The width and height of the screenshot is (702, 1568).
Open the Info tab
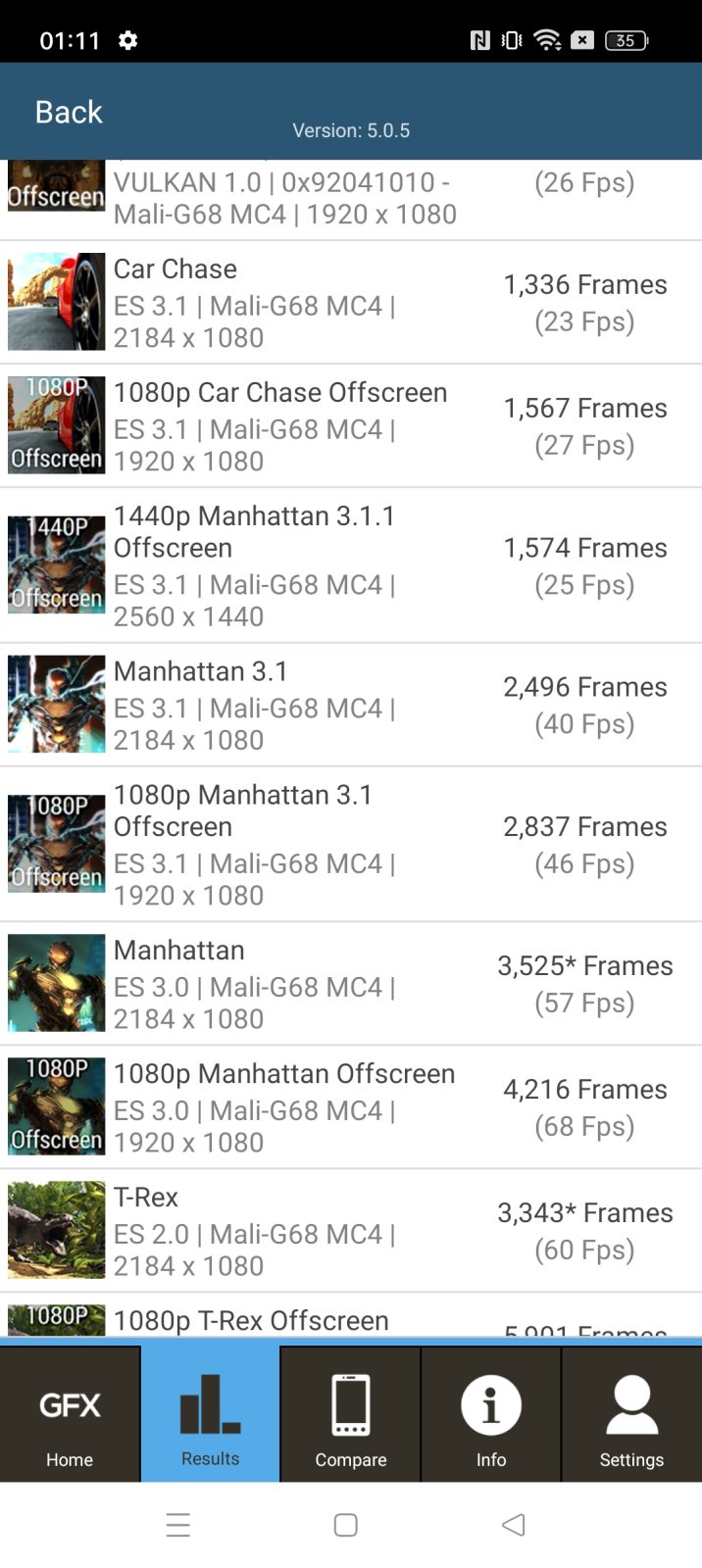point(491,1414)
